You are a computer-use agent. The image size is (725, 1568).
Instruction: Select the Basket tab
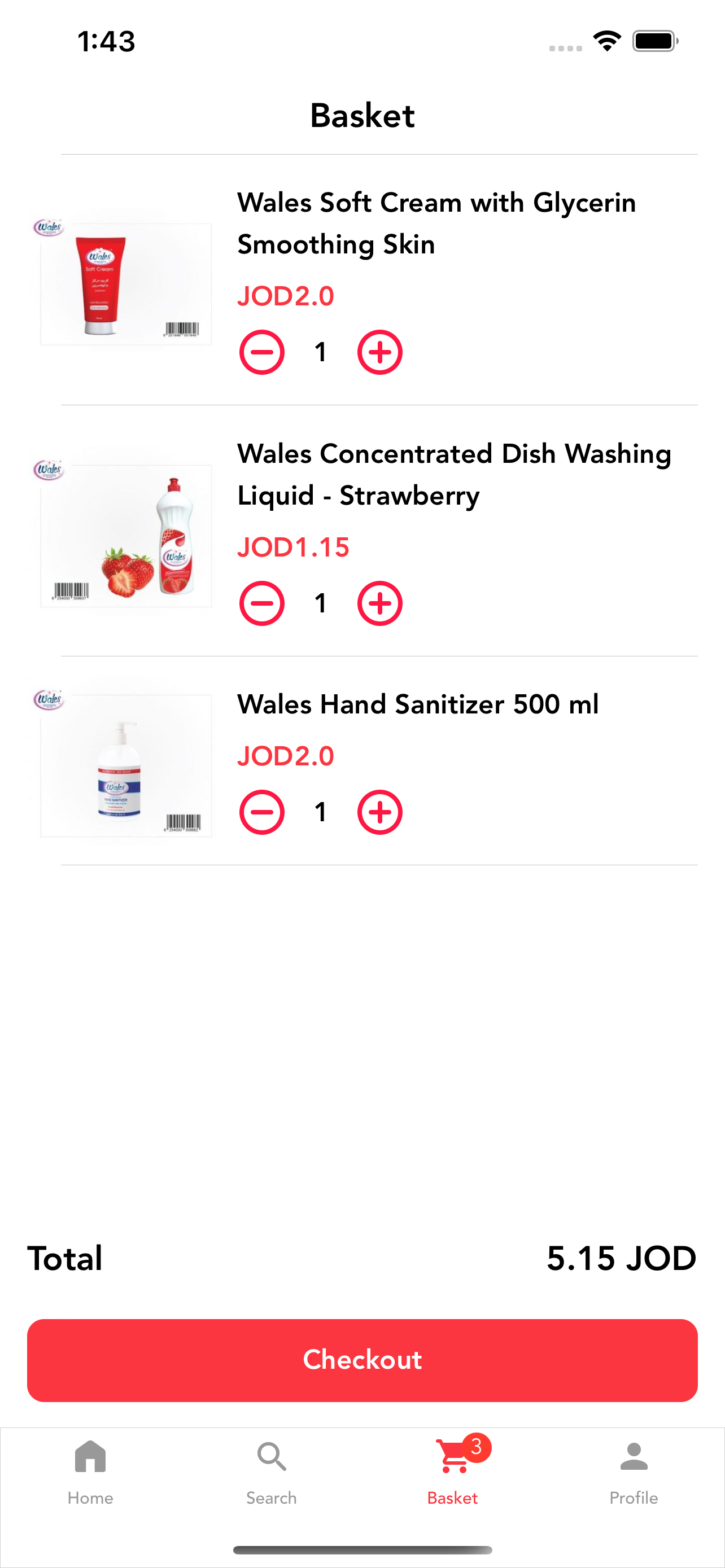click(x=452, y=1471)
